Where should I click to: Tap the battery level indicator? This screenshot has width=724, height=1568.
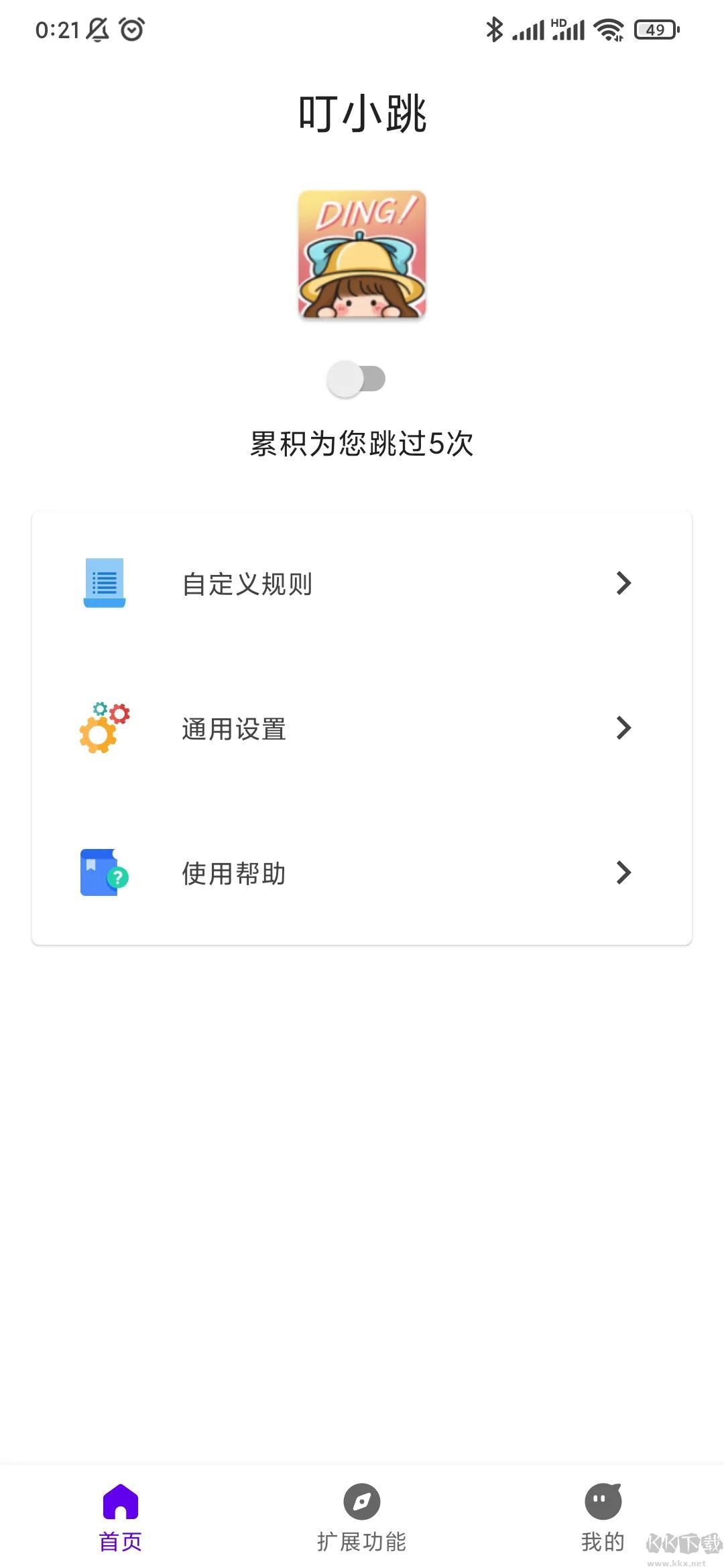[656, 29]
